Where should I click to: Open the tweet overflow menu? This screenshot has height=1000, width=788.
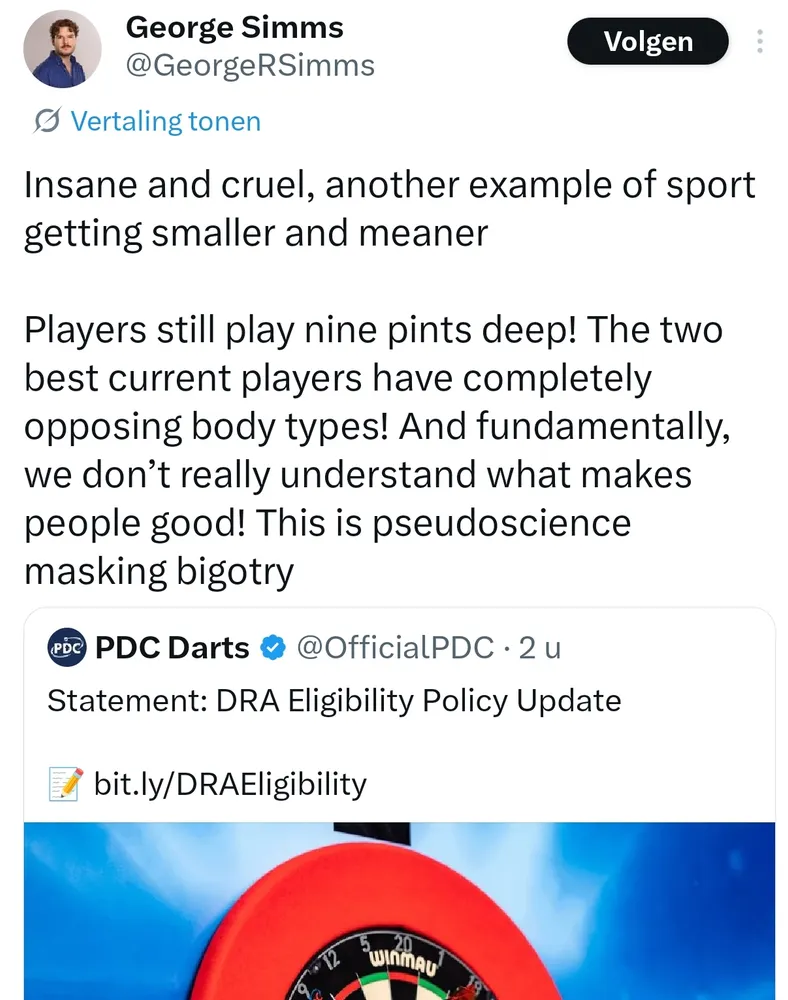(x=760, y=42)
